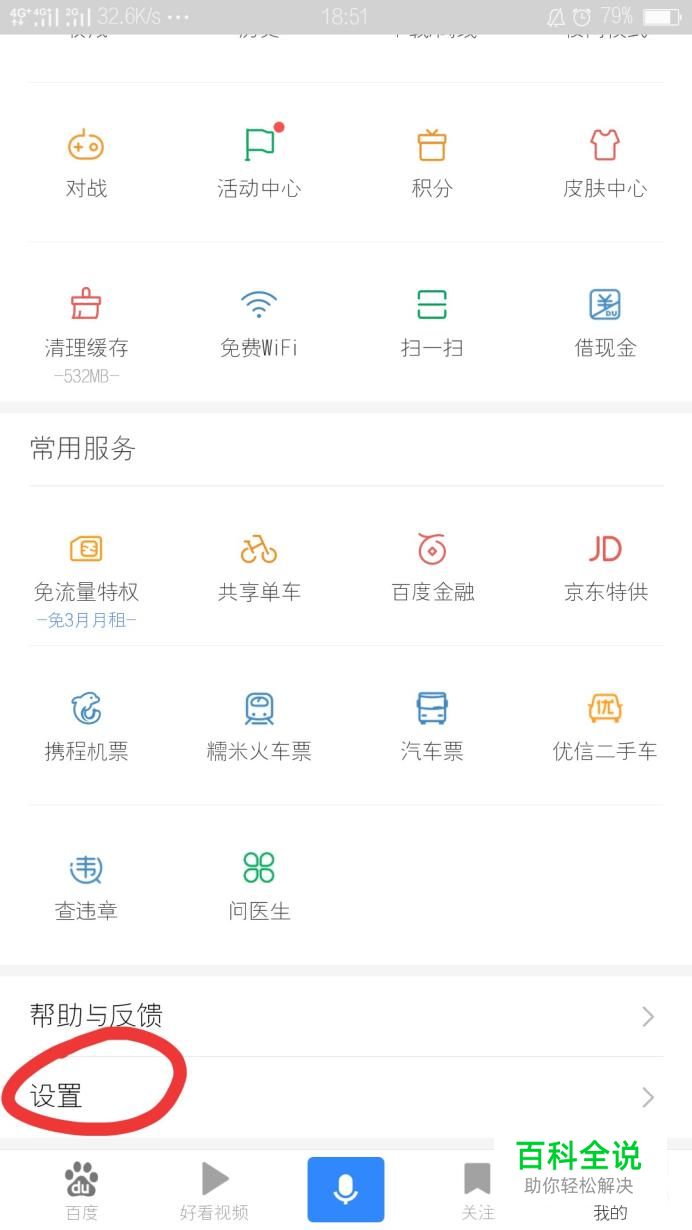Open 京东特供
Viewport: 692px width, 1230px height.
pos(605,566)
